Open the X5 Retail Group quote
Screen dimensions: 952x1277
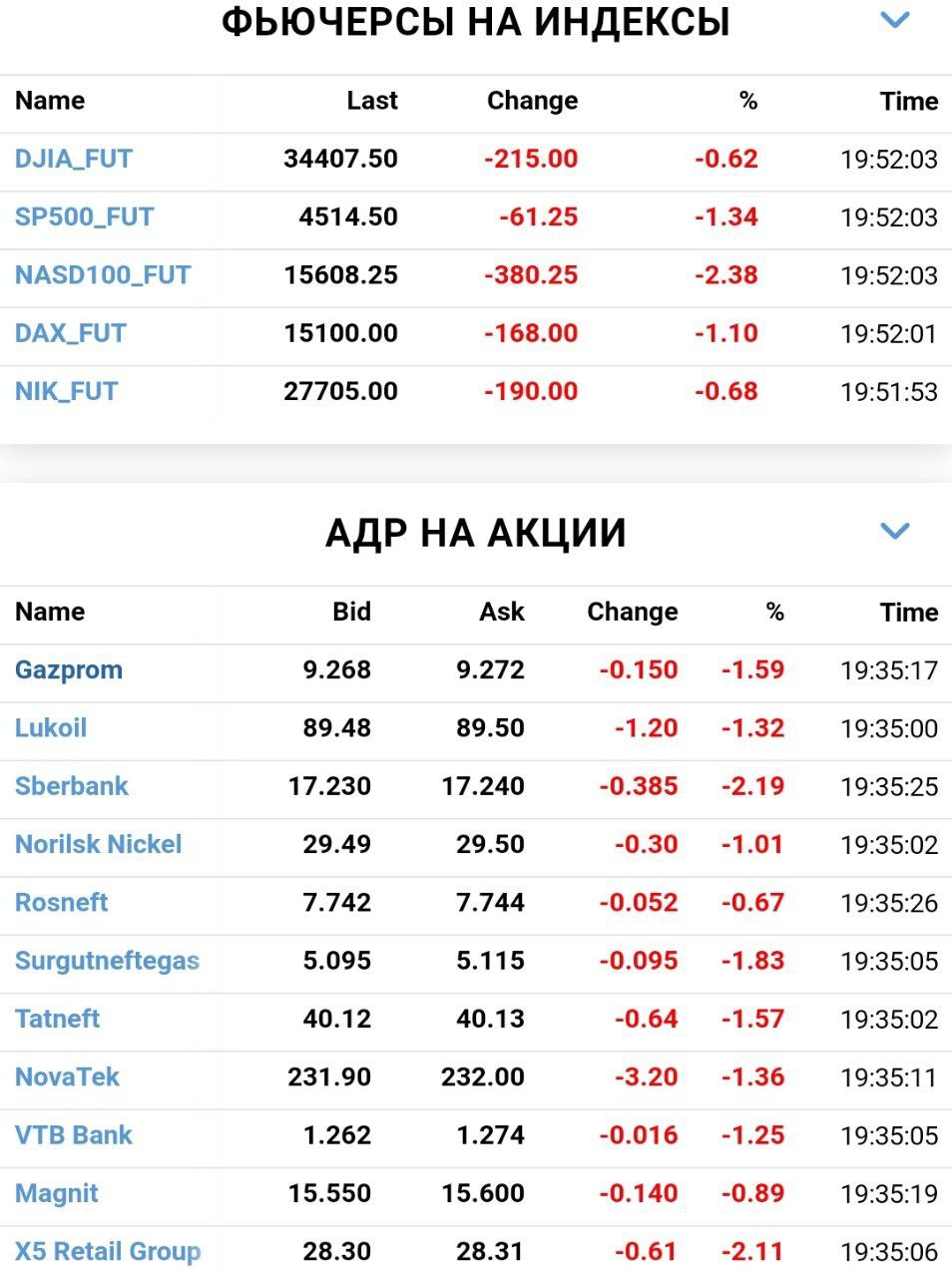point(108,1250)
